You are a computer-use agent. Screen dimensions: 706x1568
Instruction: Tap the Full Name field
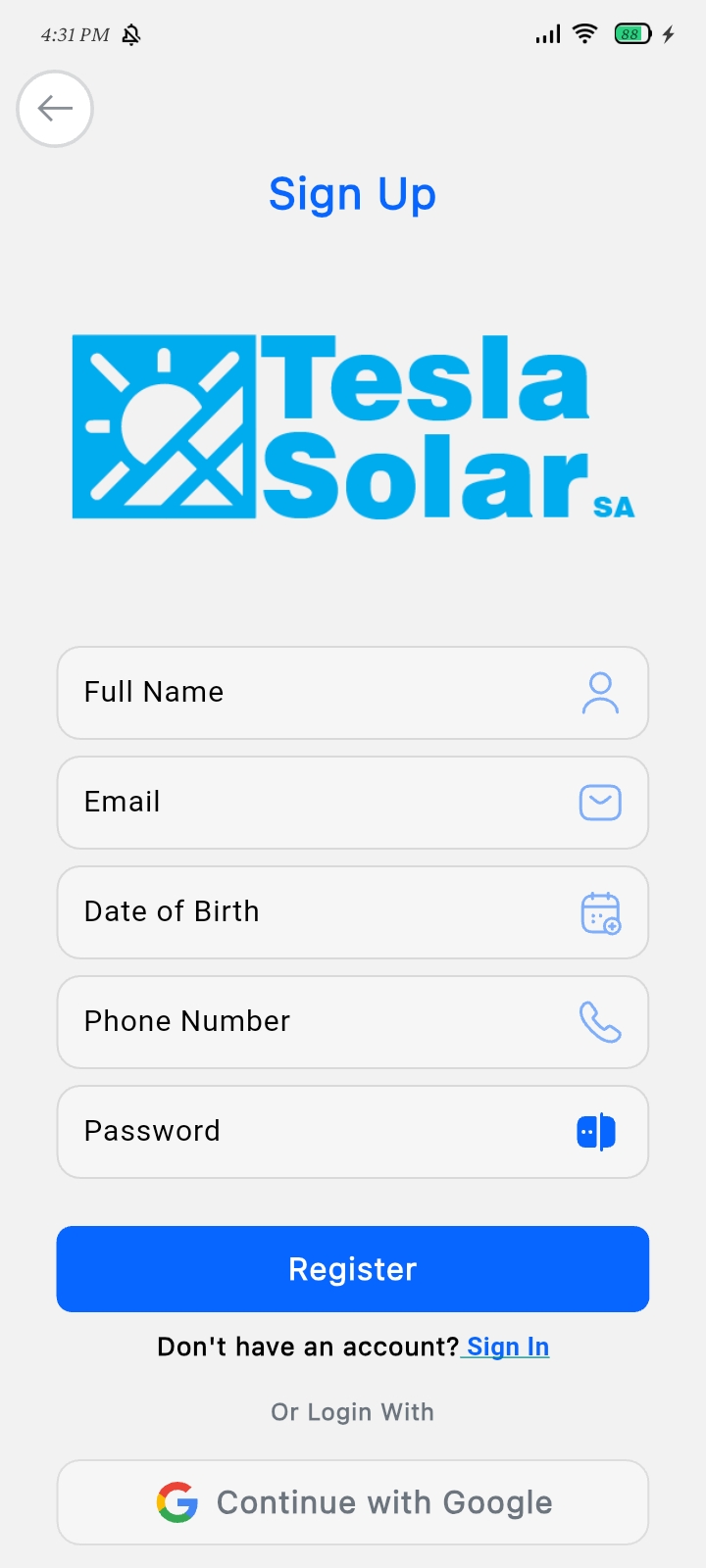(x=353, y=693)
